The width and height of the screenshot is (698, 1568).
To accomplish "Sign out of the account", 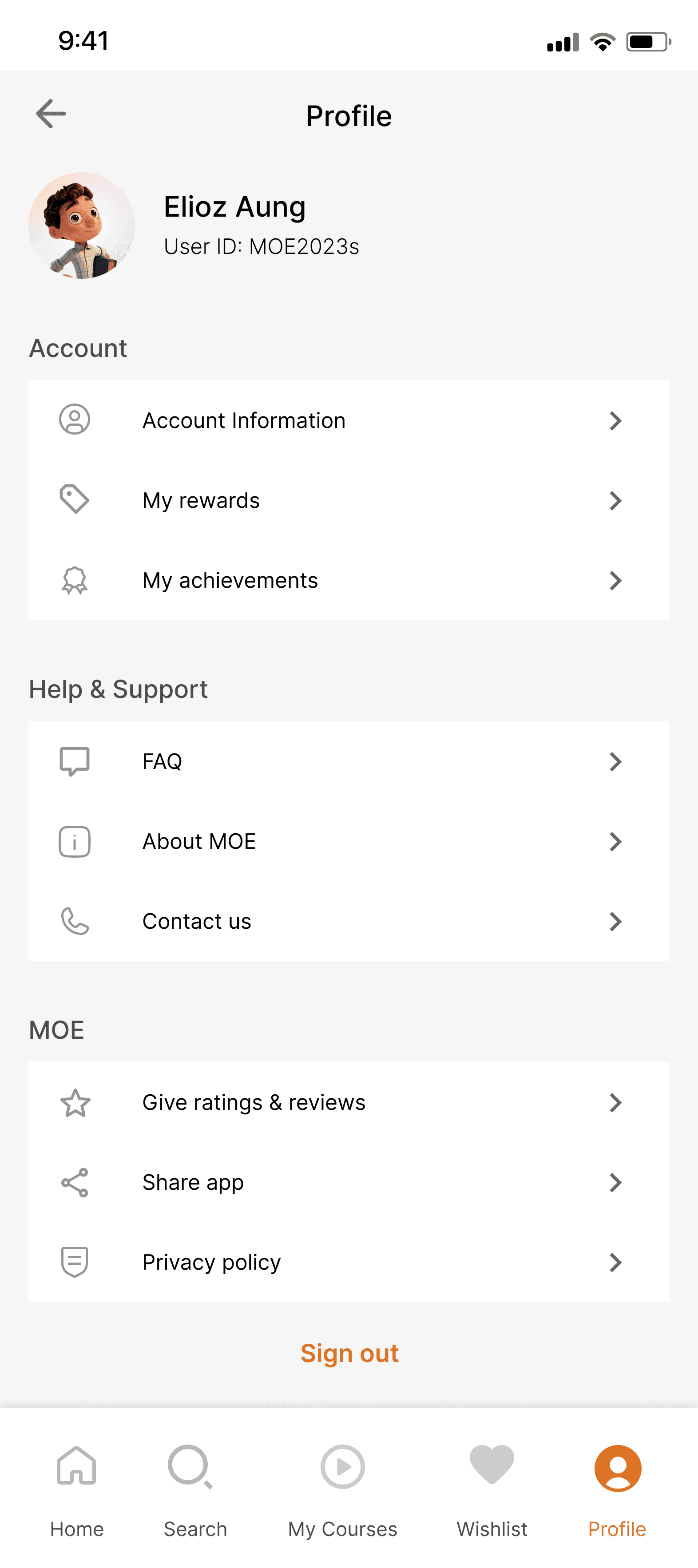I will [x=349, y=1353].
